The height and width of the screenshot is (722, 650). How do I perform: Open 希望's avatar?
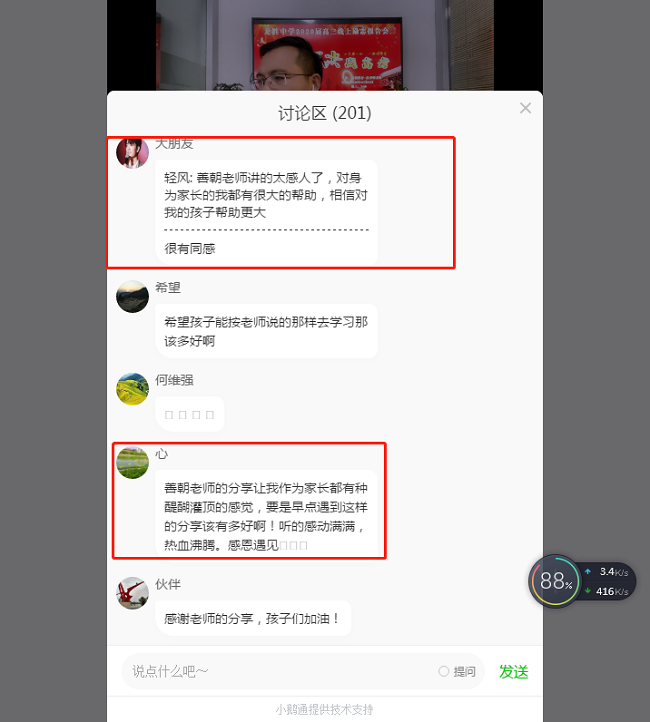pos(133,296)
